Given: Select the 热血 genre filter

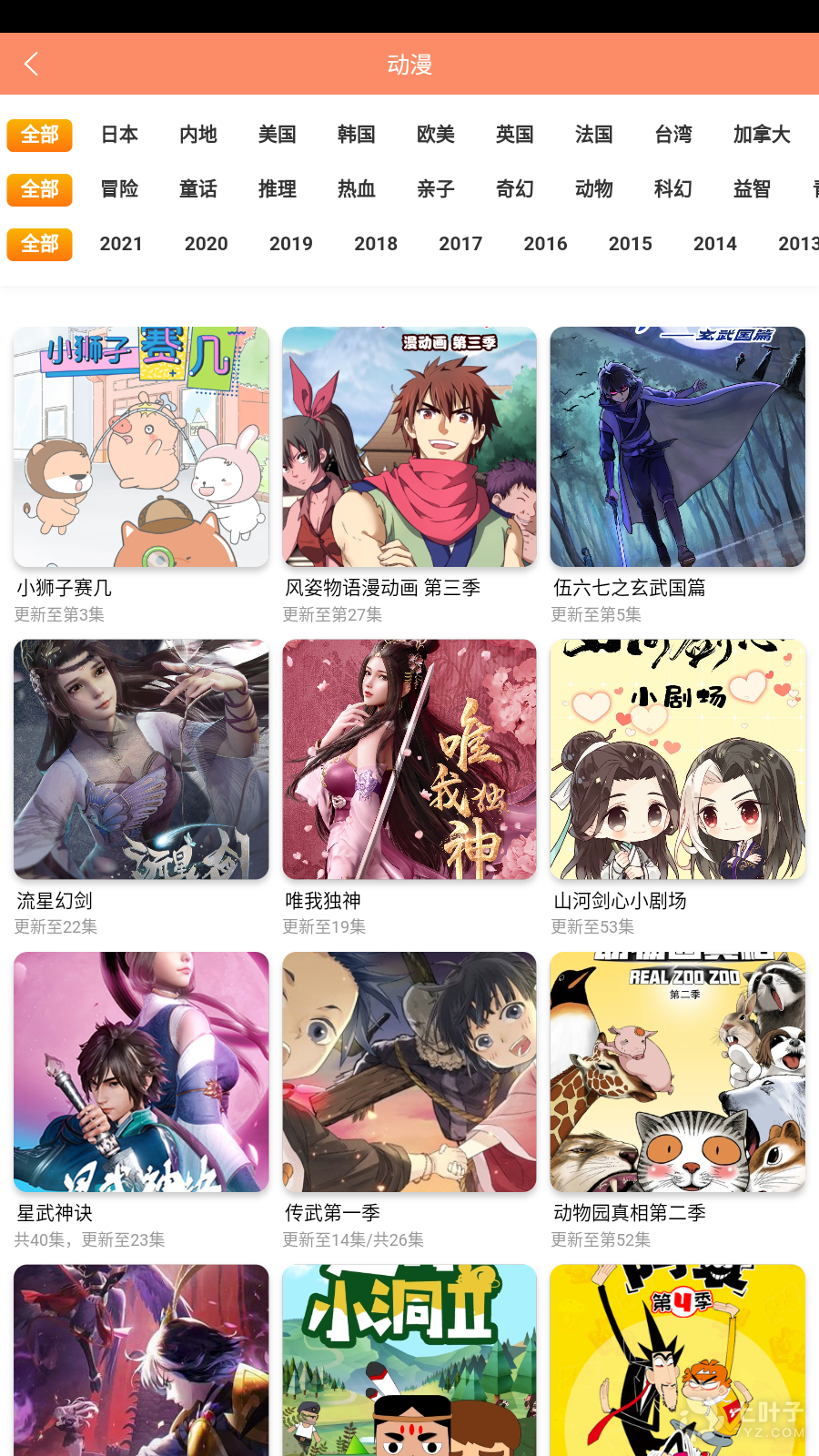Looking at the screenshot, I should 357,189.
